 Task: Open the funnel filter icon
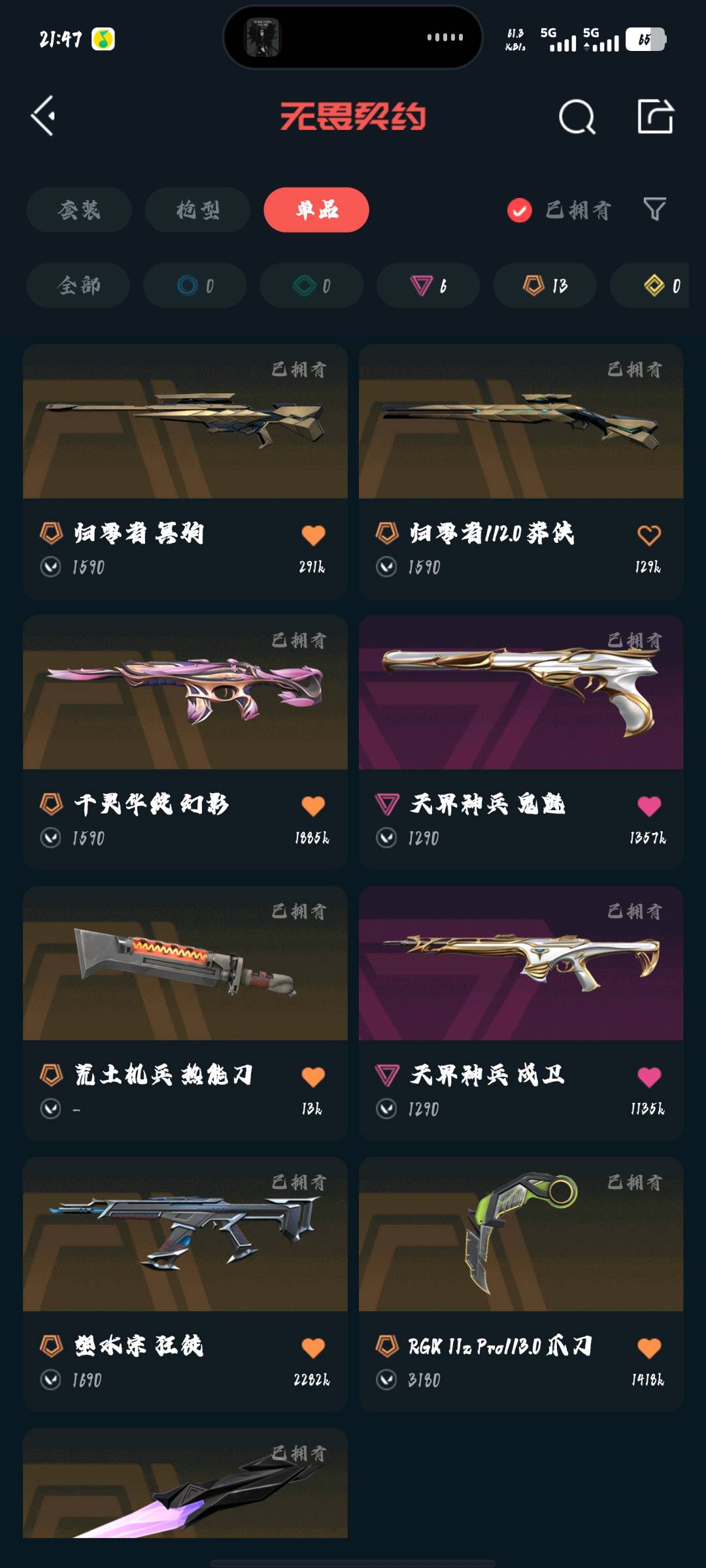654,210
